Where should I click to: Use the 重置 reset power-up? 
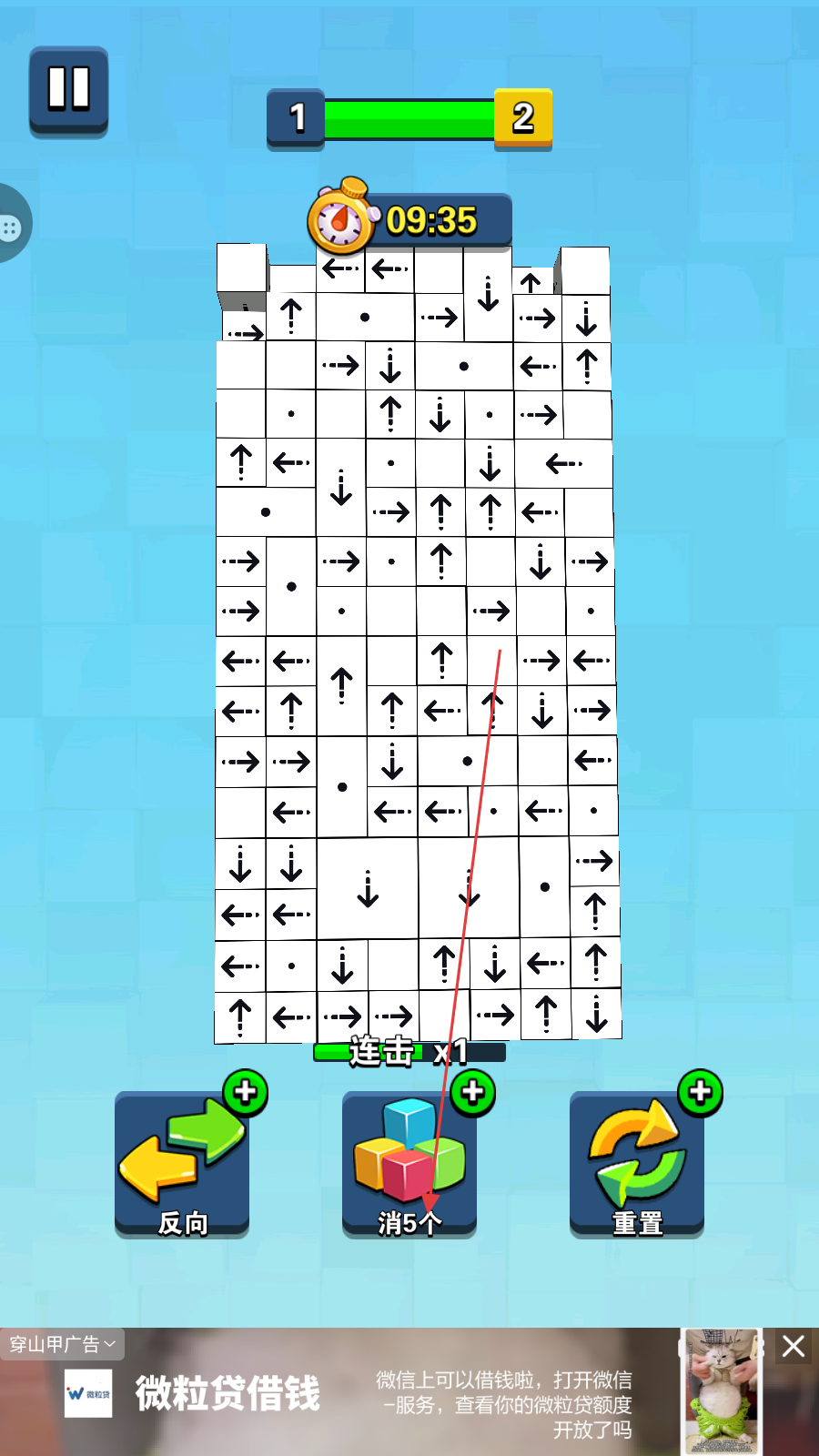pyautogui.click(x=637, y=1165)
